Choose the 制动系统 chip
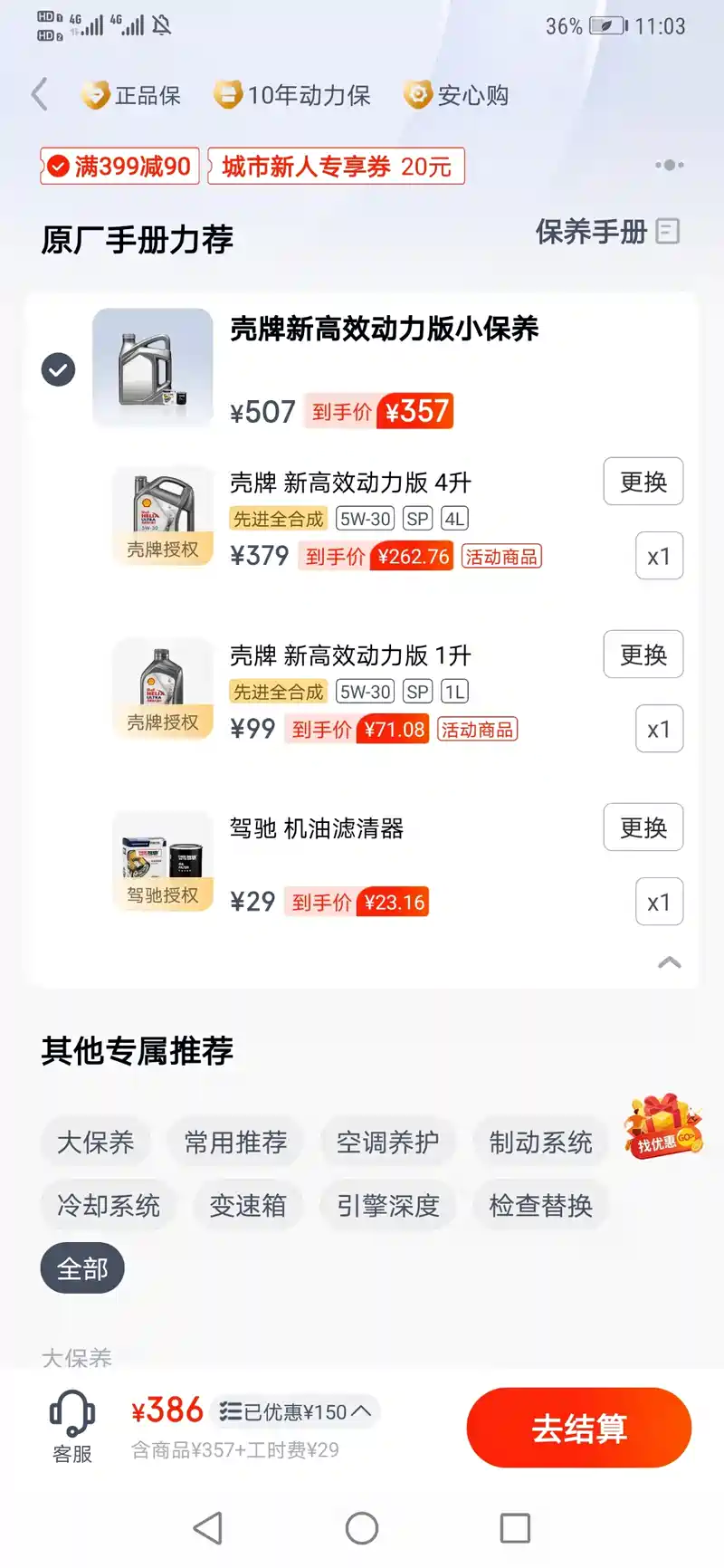Screen dimensions: 724x1568 pos(540,1143)
